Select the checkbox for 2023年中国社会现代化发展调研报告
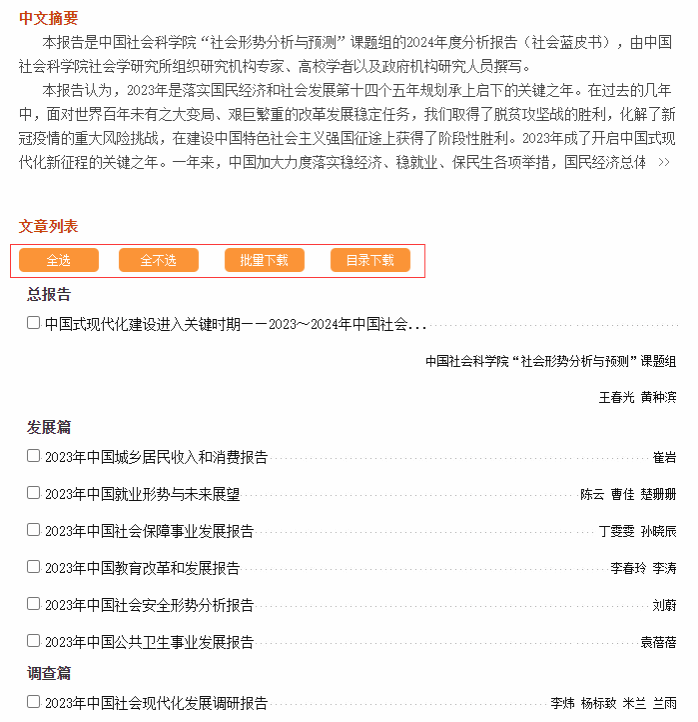 [x=34, y=702]
